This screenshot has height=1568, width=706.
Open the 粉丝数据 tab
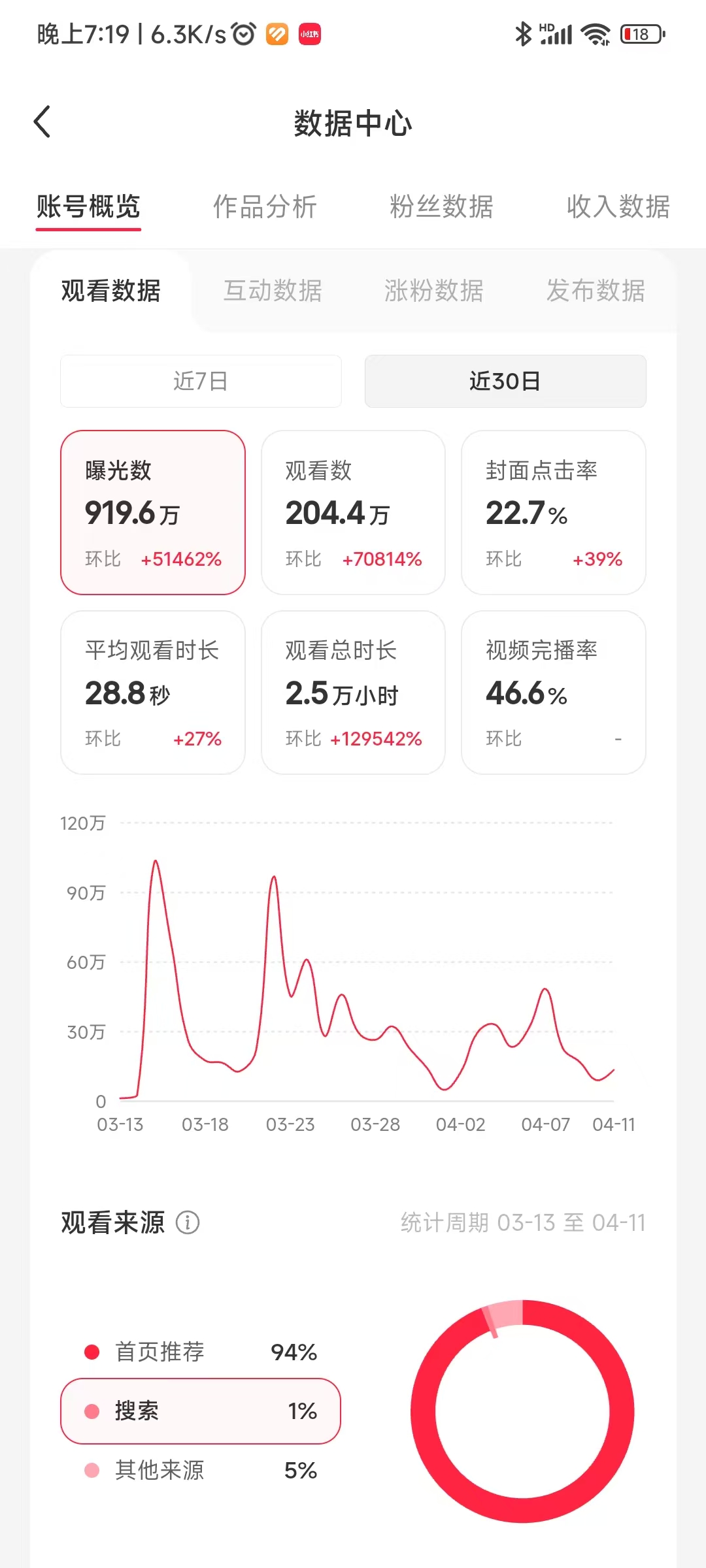pos(441,208)
